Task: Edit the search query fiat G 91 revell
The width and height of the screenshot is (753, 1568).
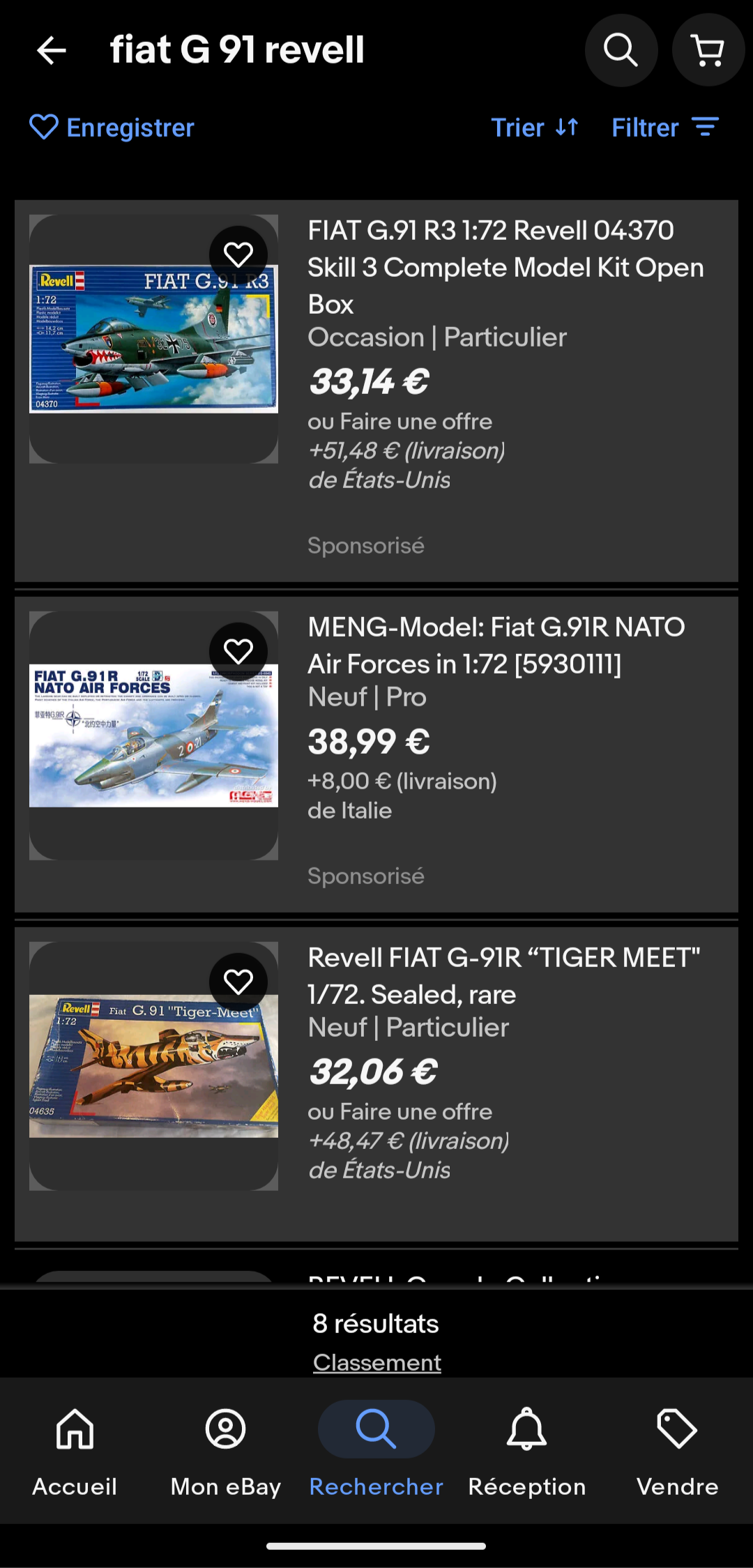Action: 237,50
